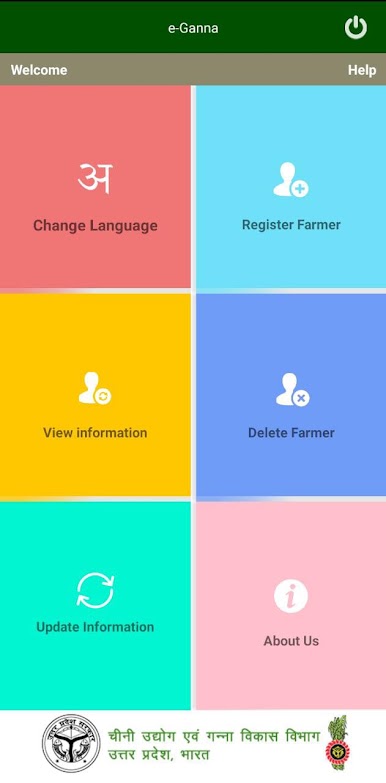Image resolution: width=386 pixels, height=783 pixels.
Task: Tap the power icon to log out
Action: point(356,27)
